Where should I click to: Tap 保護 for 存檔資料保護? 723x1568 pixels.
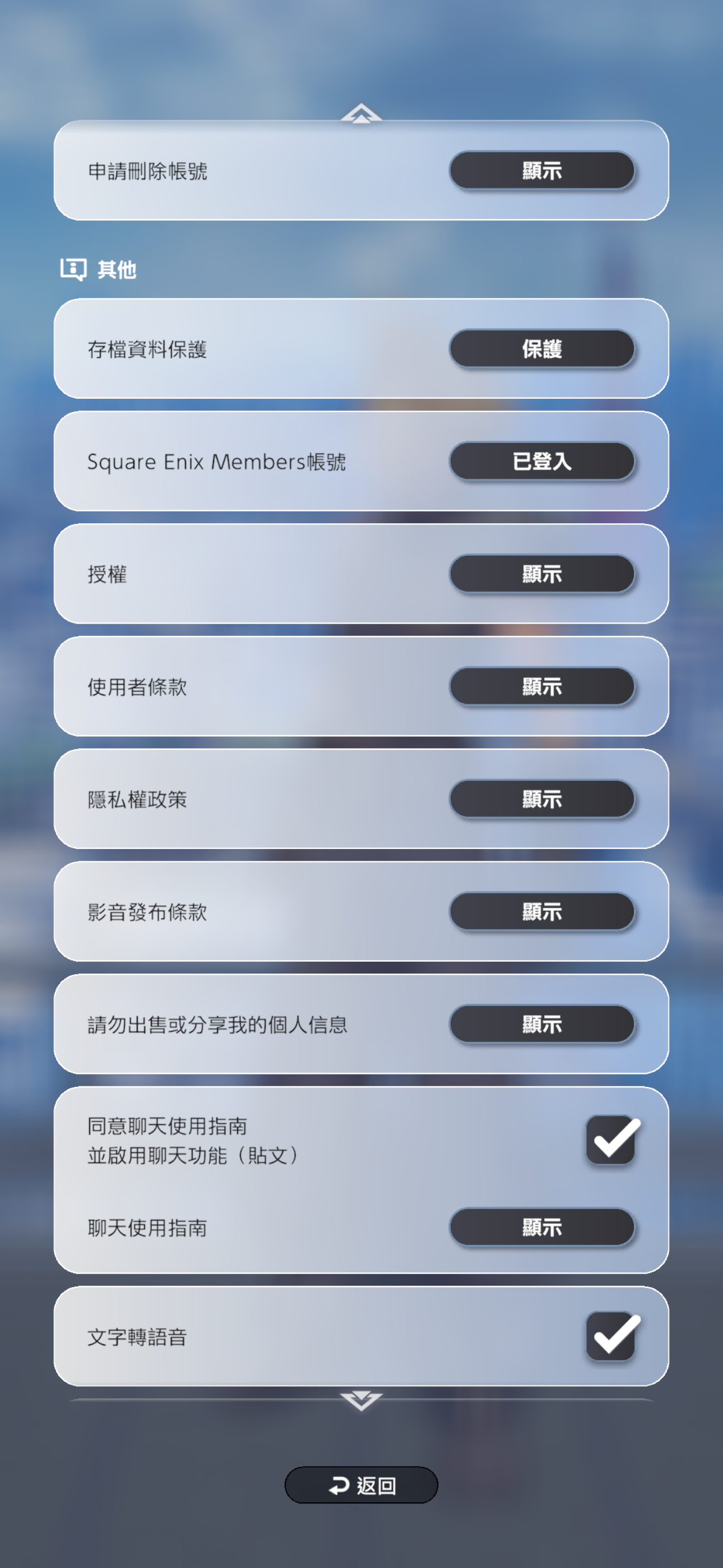(541, 349)
